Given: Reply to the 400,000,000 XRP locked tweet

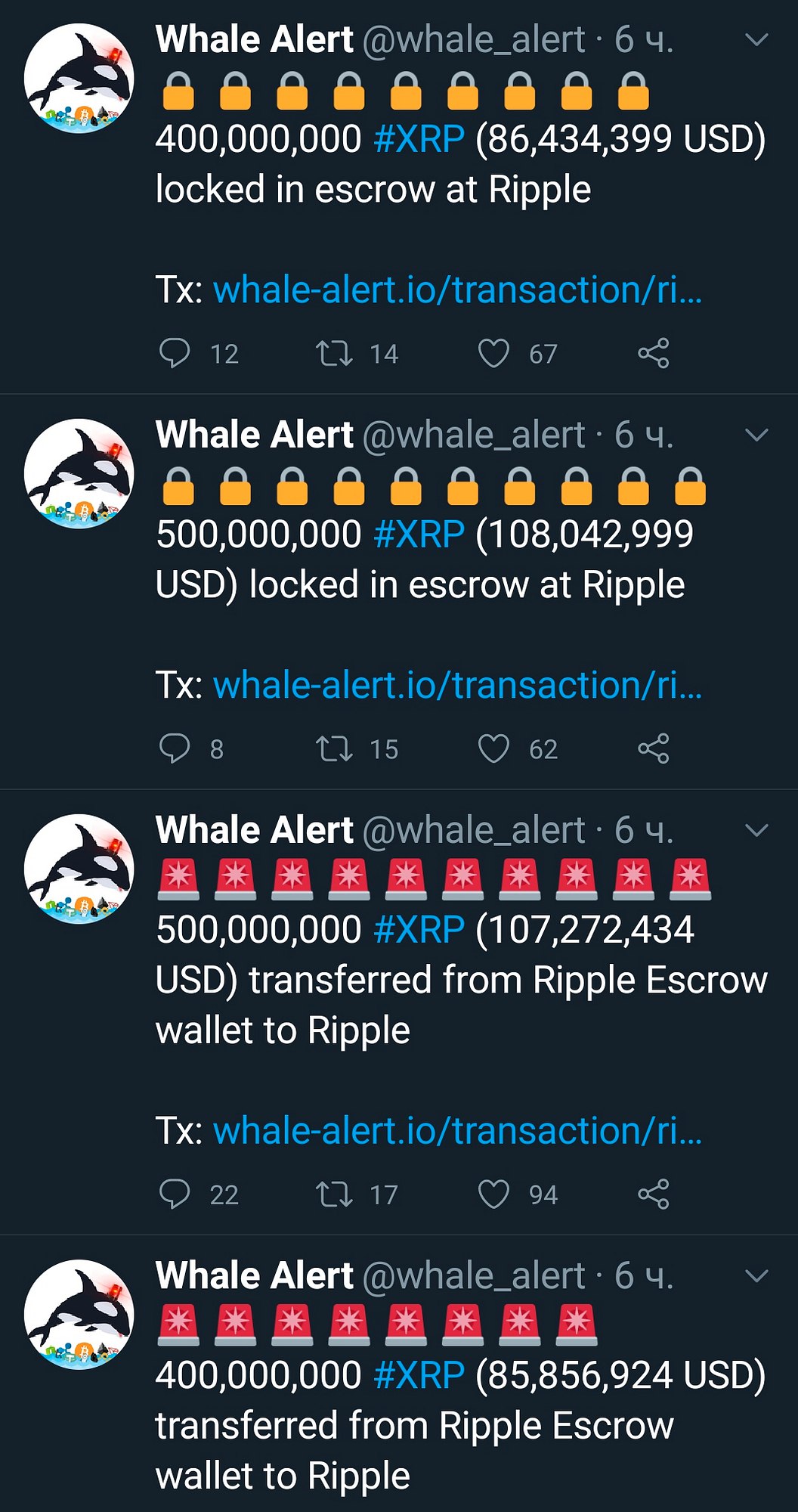Looking at the screenshot, I should point(175,353).
